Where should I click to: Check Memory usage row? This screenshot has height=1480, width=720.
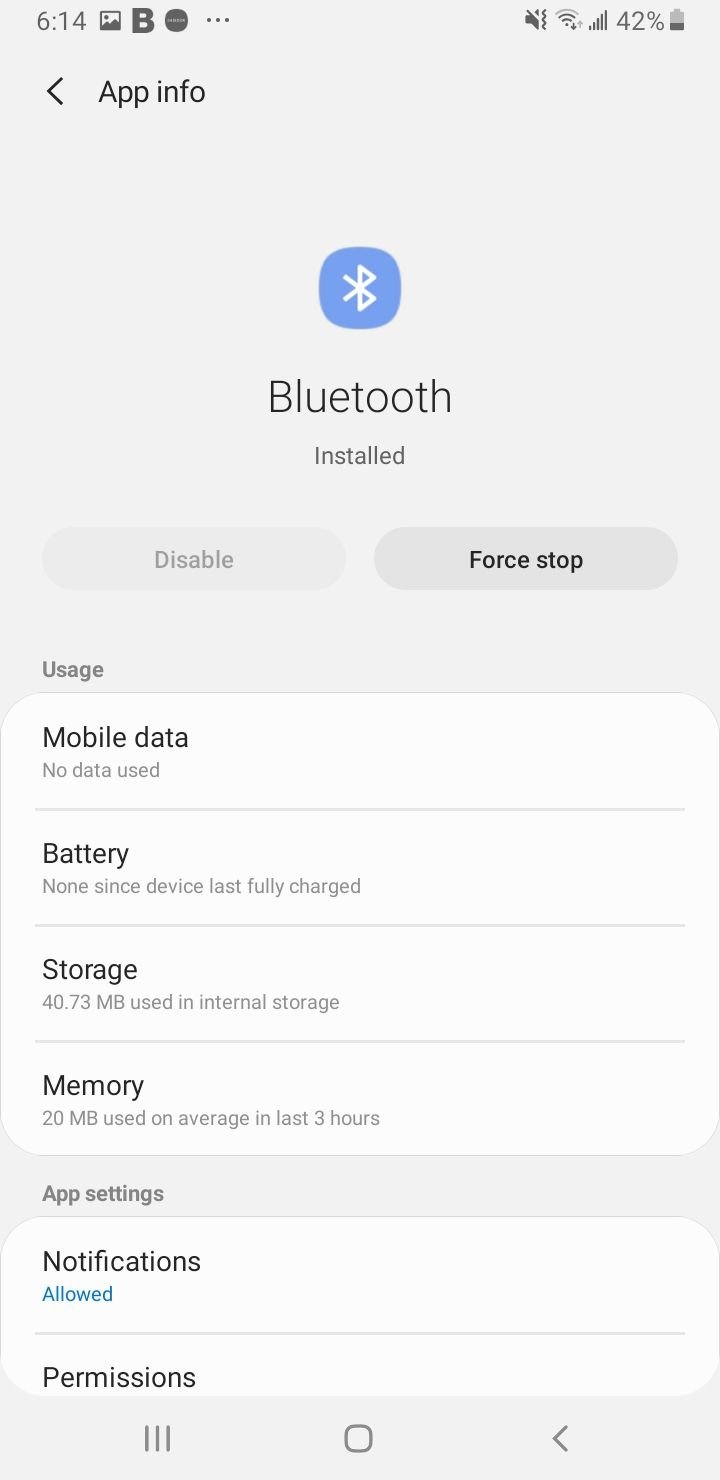pos(360,1100)
